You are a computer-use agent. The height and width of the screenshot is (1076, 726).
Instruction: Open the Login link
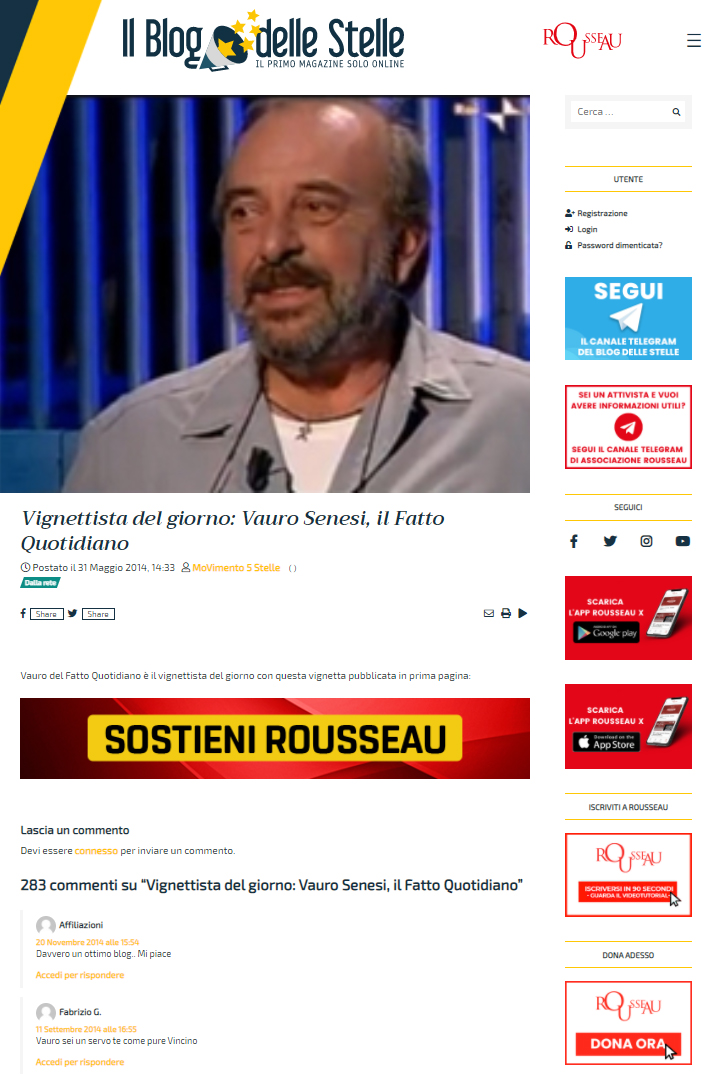tap(587, 229)
